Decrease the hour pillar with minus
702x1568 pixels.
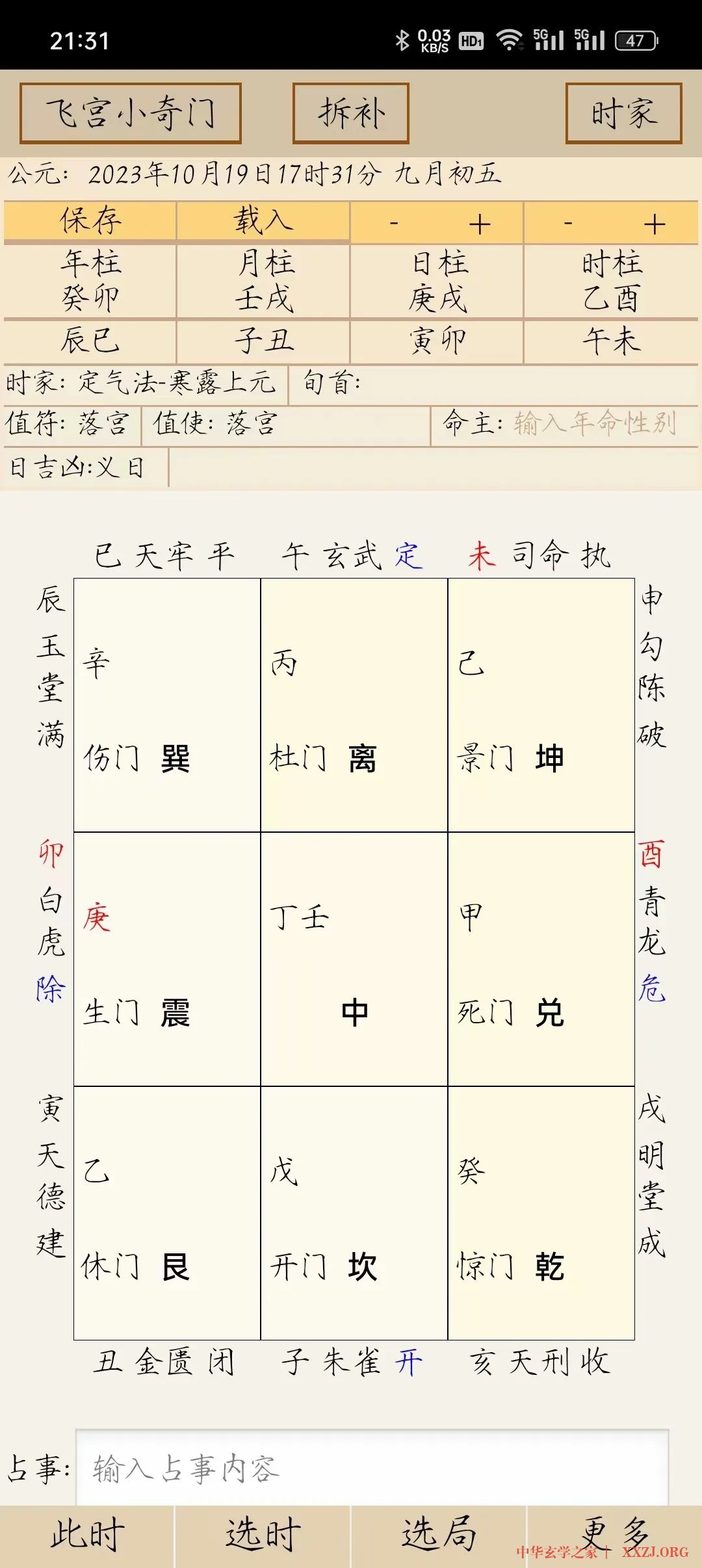[x=567, y=223]
